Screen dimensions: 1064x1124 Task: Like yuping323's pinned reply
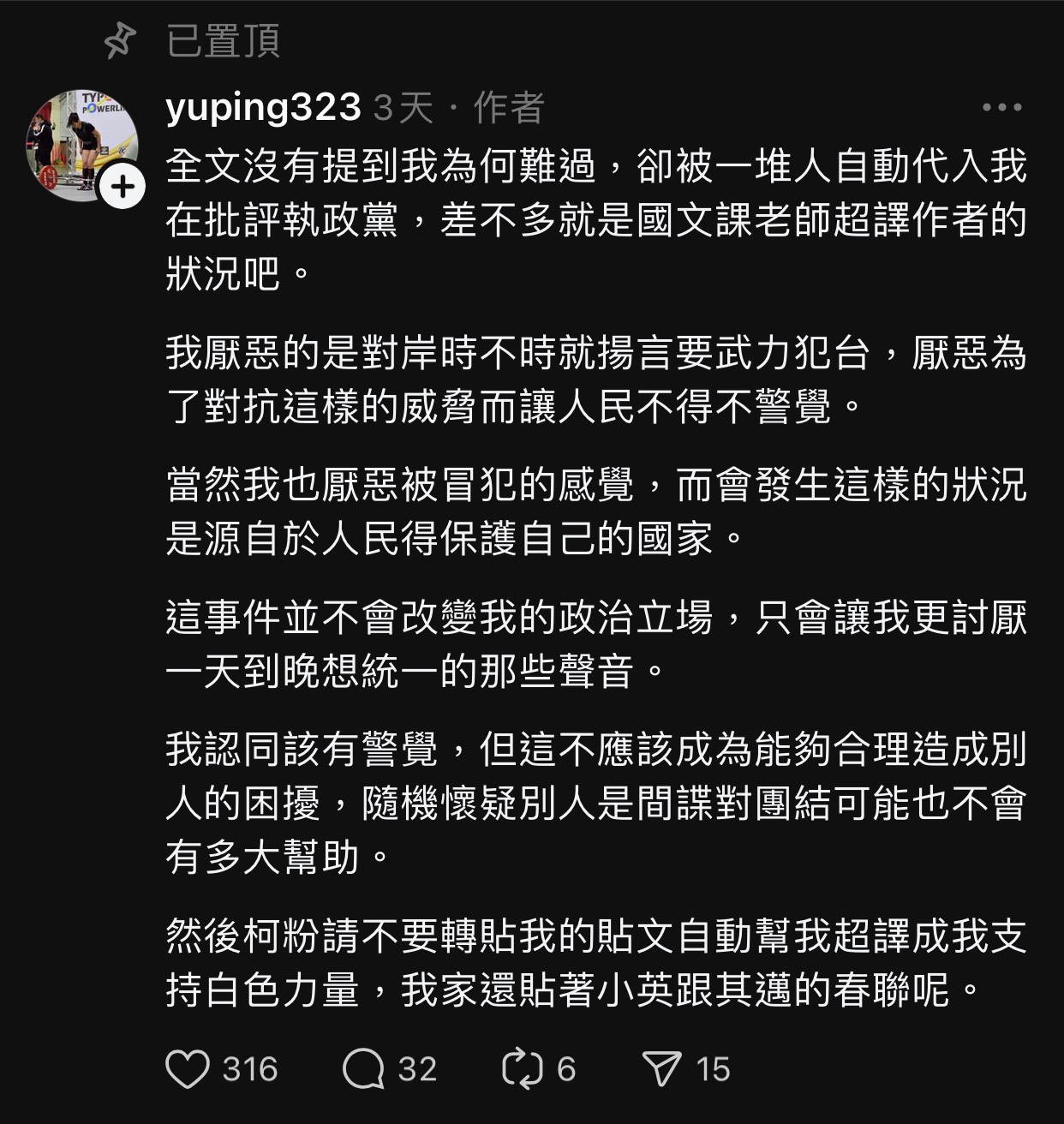pyautogui.click(x=188, y=1069)
